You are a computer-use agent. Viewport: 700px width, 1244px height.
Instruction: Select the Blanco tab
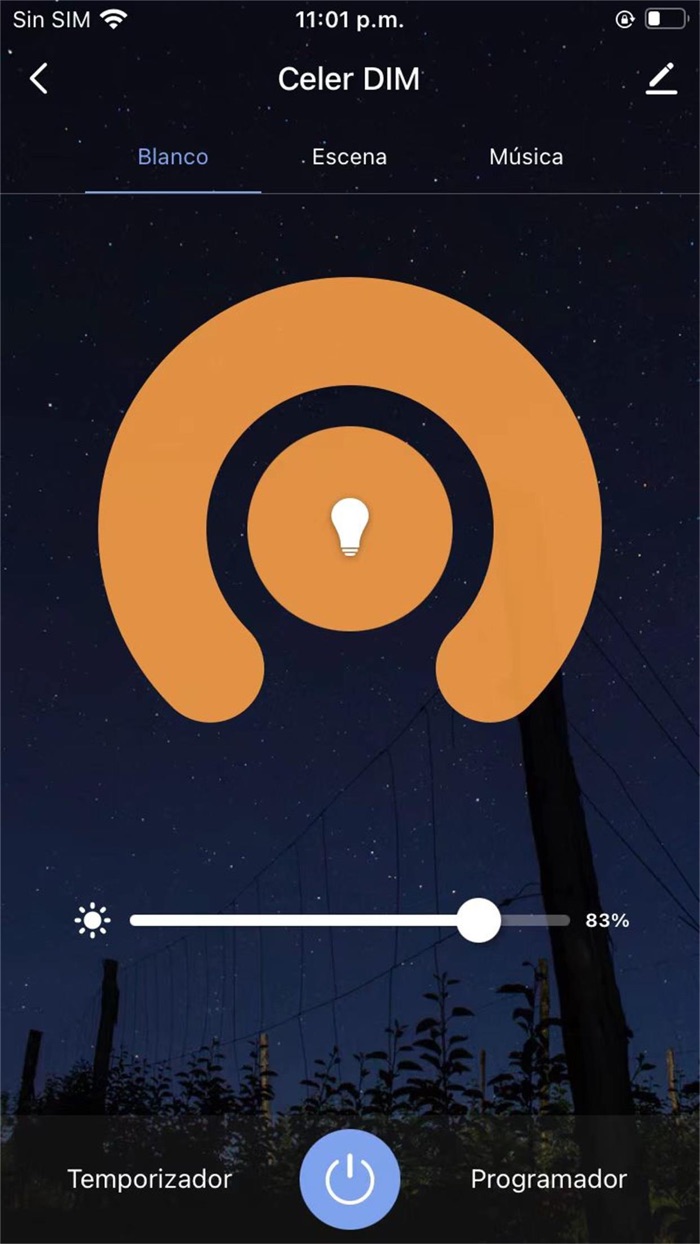[173, 157]
